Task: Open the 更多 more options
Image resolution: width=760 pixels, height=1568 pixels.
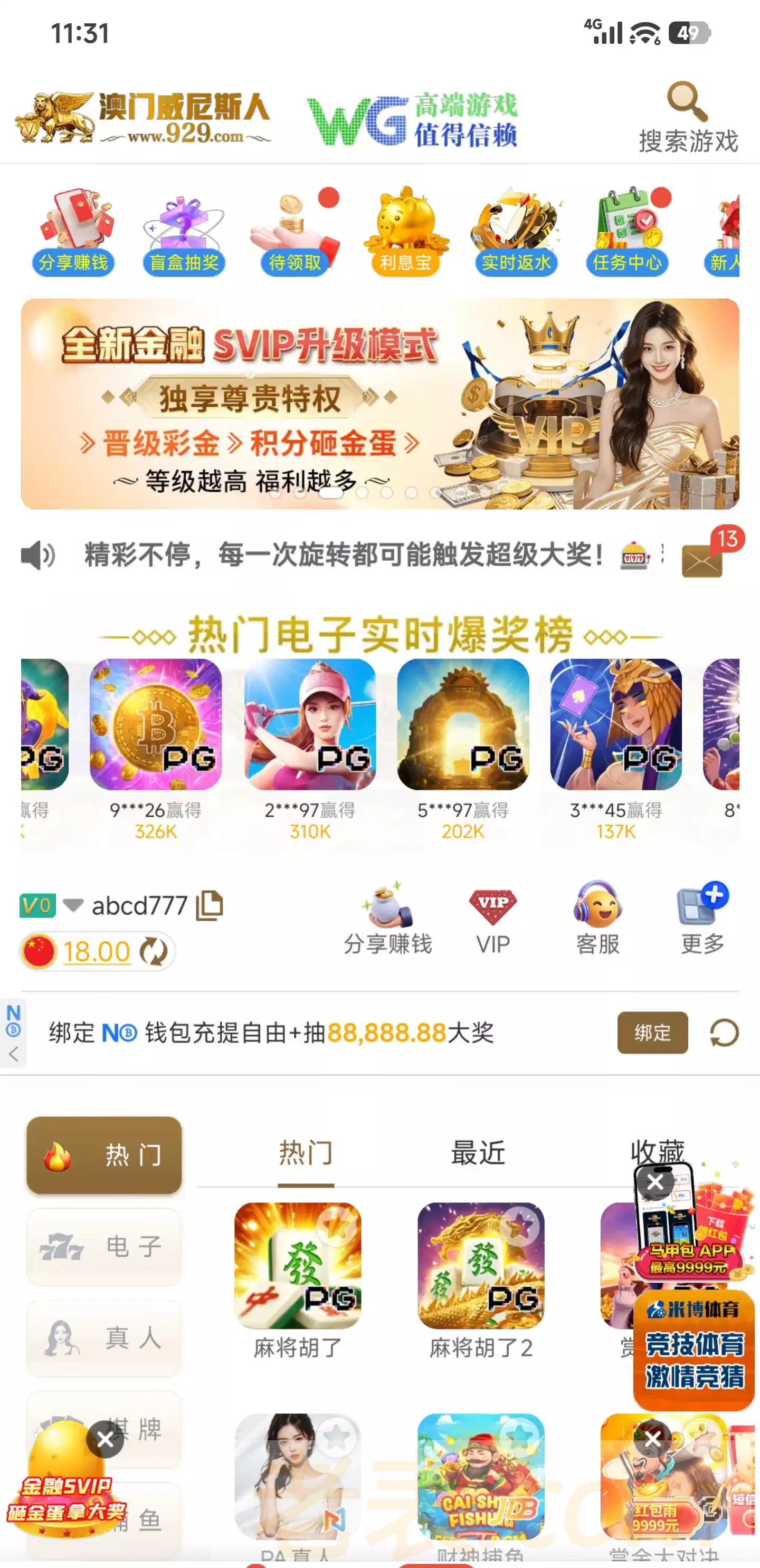Action: [x=702, y=918]
